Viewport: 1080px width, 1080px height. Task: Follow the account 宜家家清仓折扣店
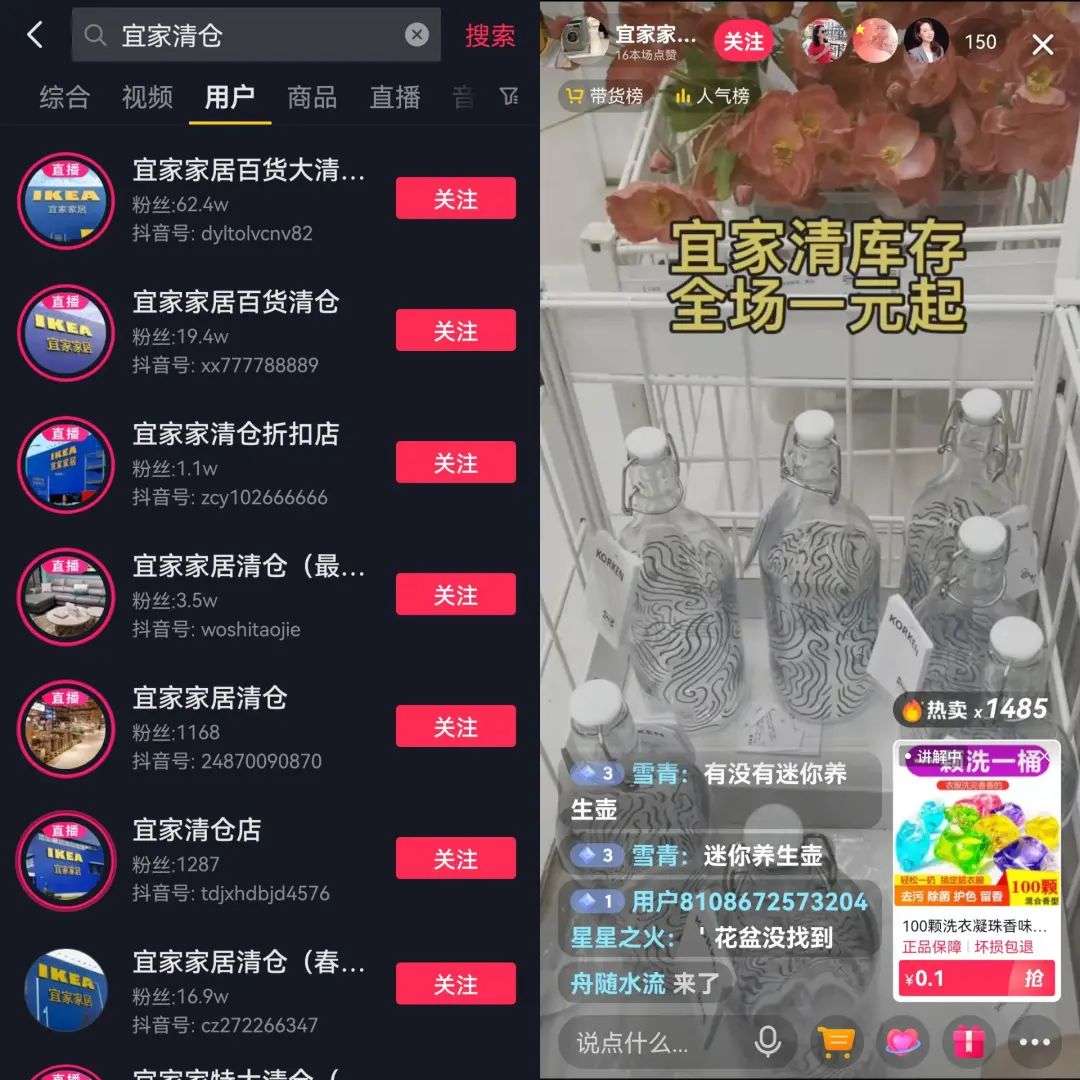tap(455, 462)
